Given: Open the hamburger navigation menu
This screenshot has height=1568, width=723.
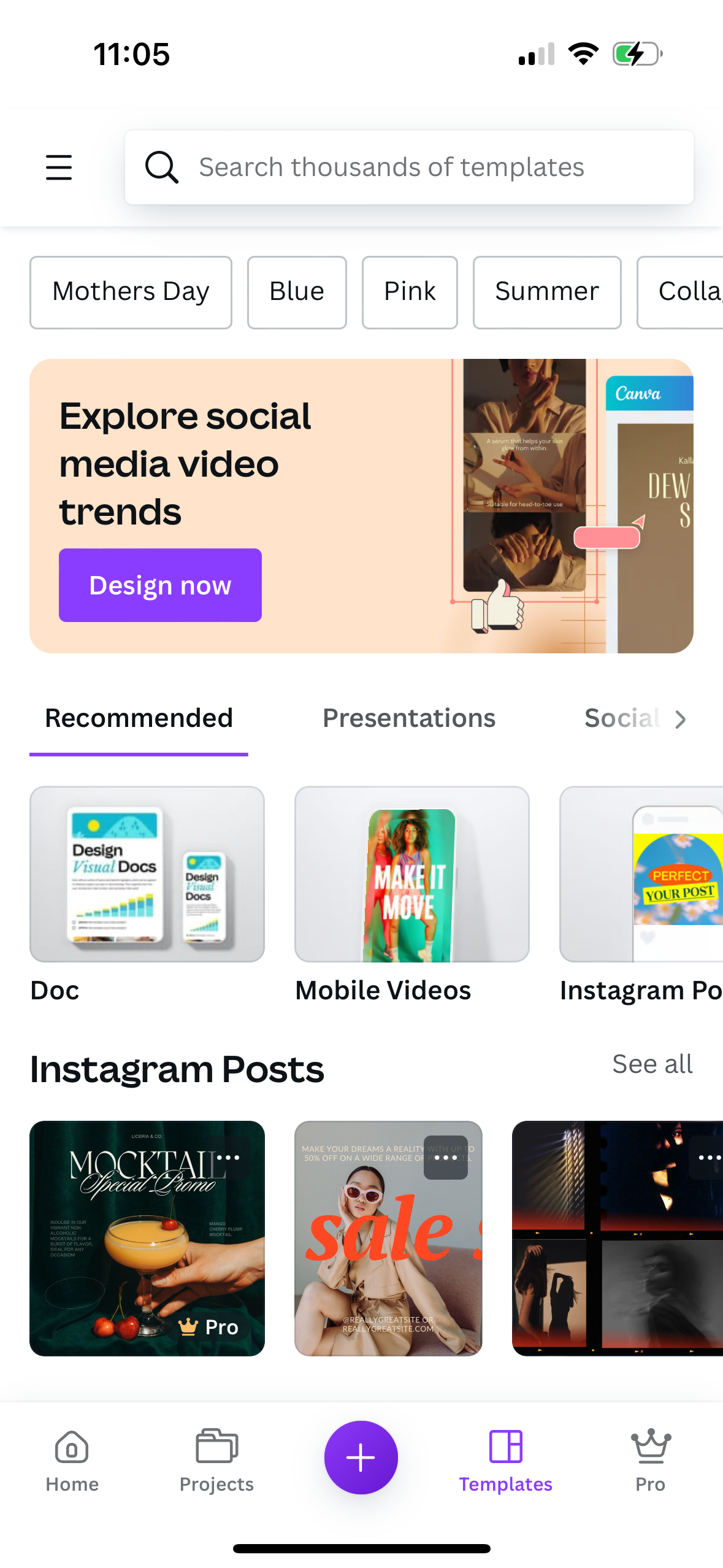Looking at the screenshot, I should (59, 167).
